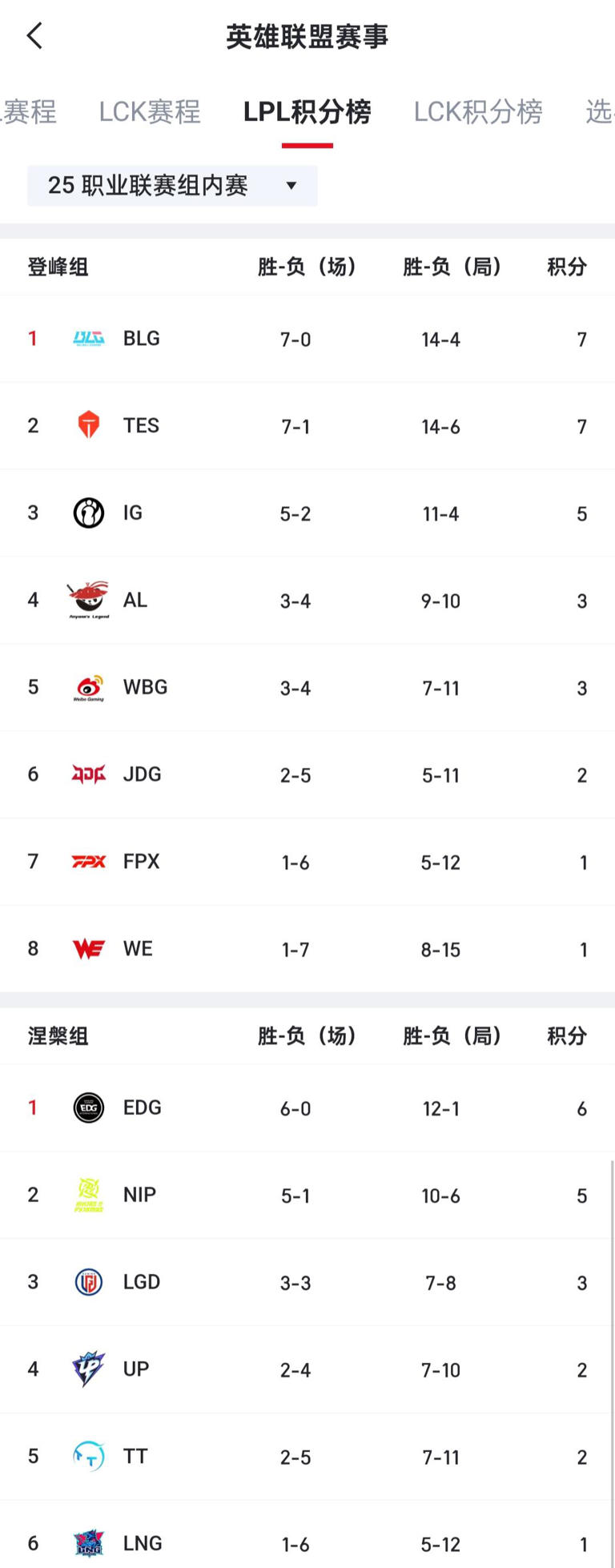The width and height of the screenshot is (615, 1568).
Task: Click the BLG team logo
Action: pos(88,338)
